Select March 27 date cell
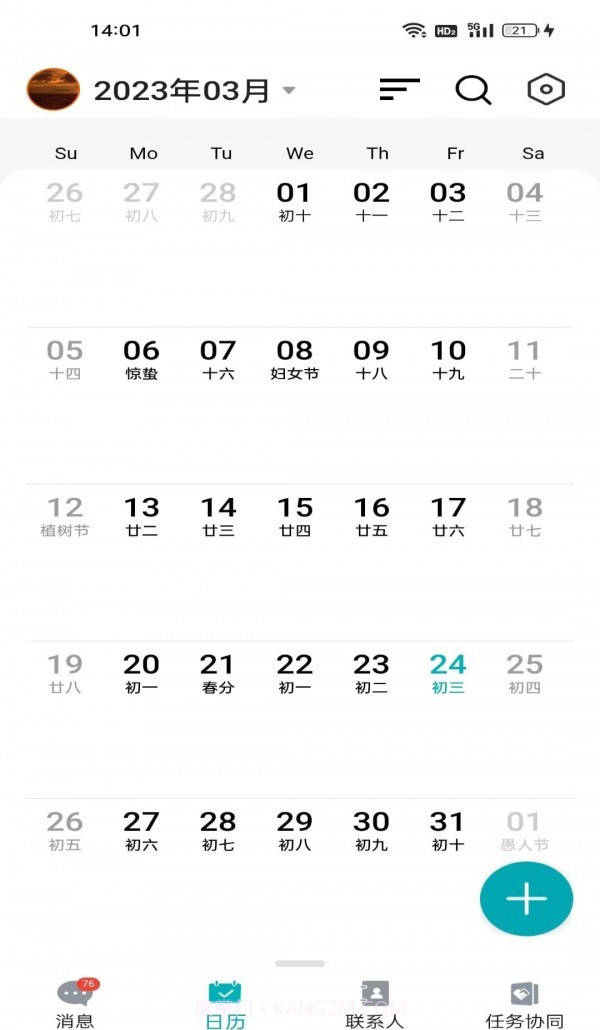The height and width of the screenshot is (1030, 600). (x=141, y=830)
